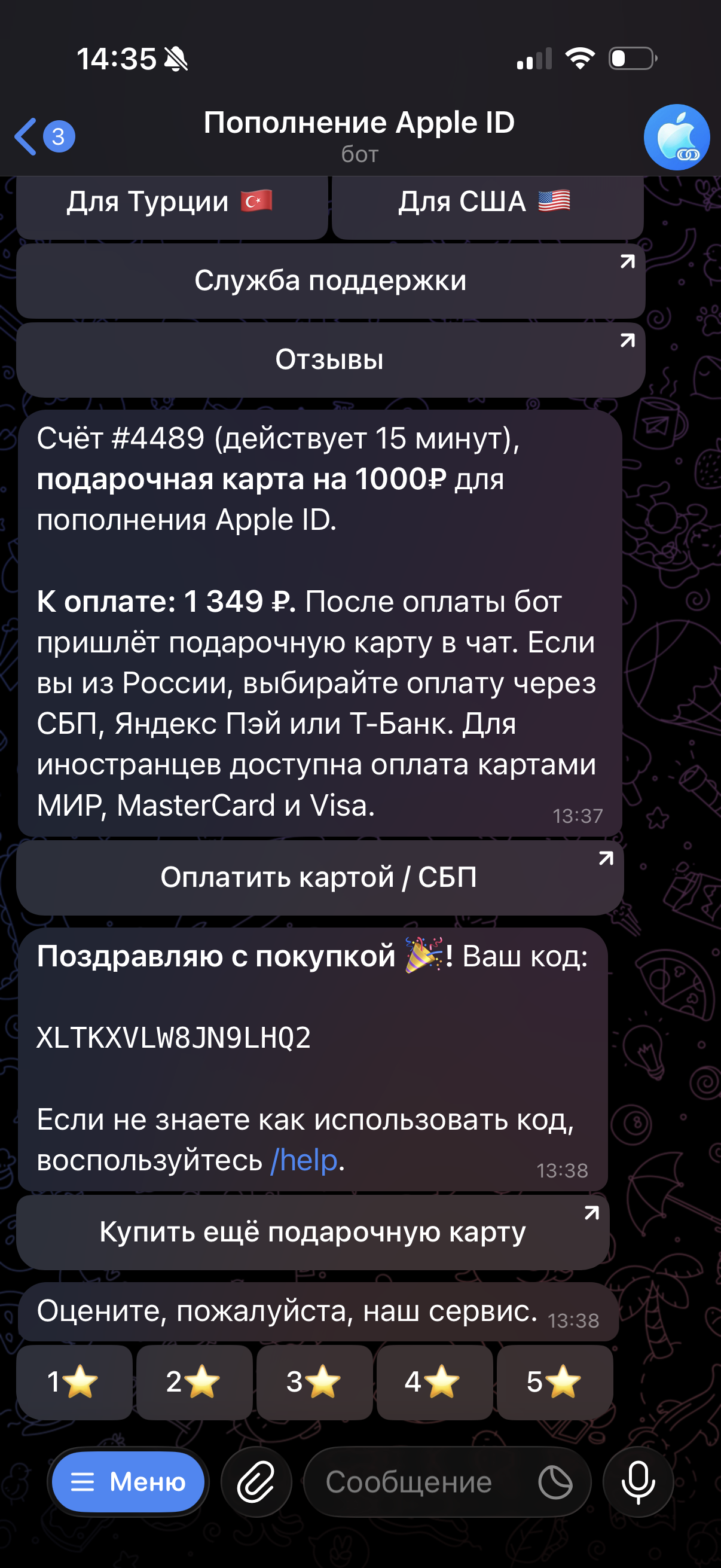Image resolution: width=721 pixels, height=1568 pixels.
Task: Select the Для Турции option
Action: click(172, 203)
